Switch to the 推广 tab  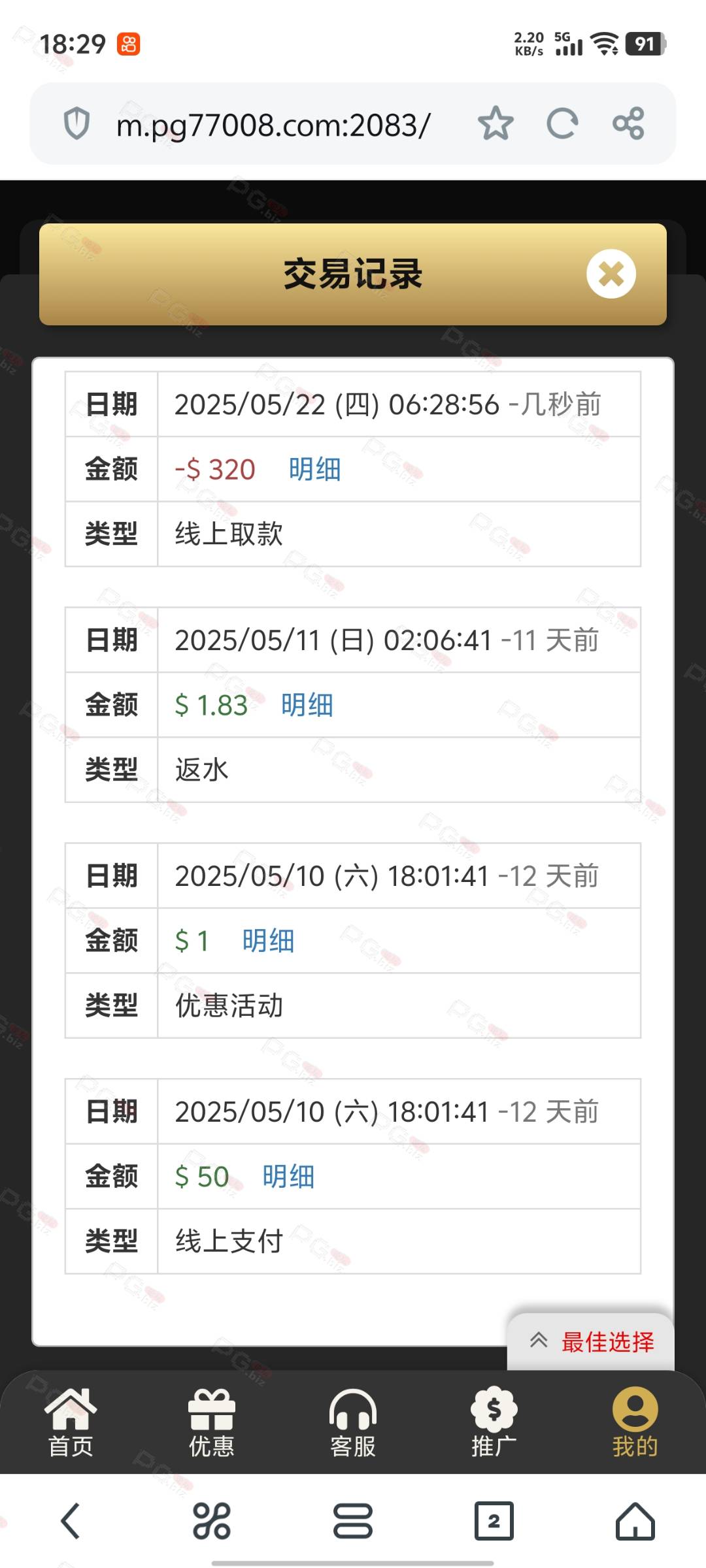[x=494, y=1423]
